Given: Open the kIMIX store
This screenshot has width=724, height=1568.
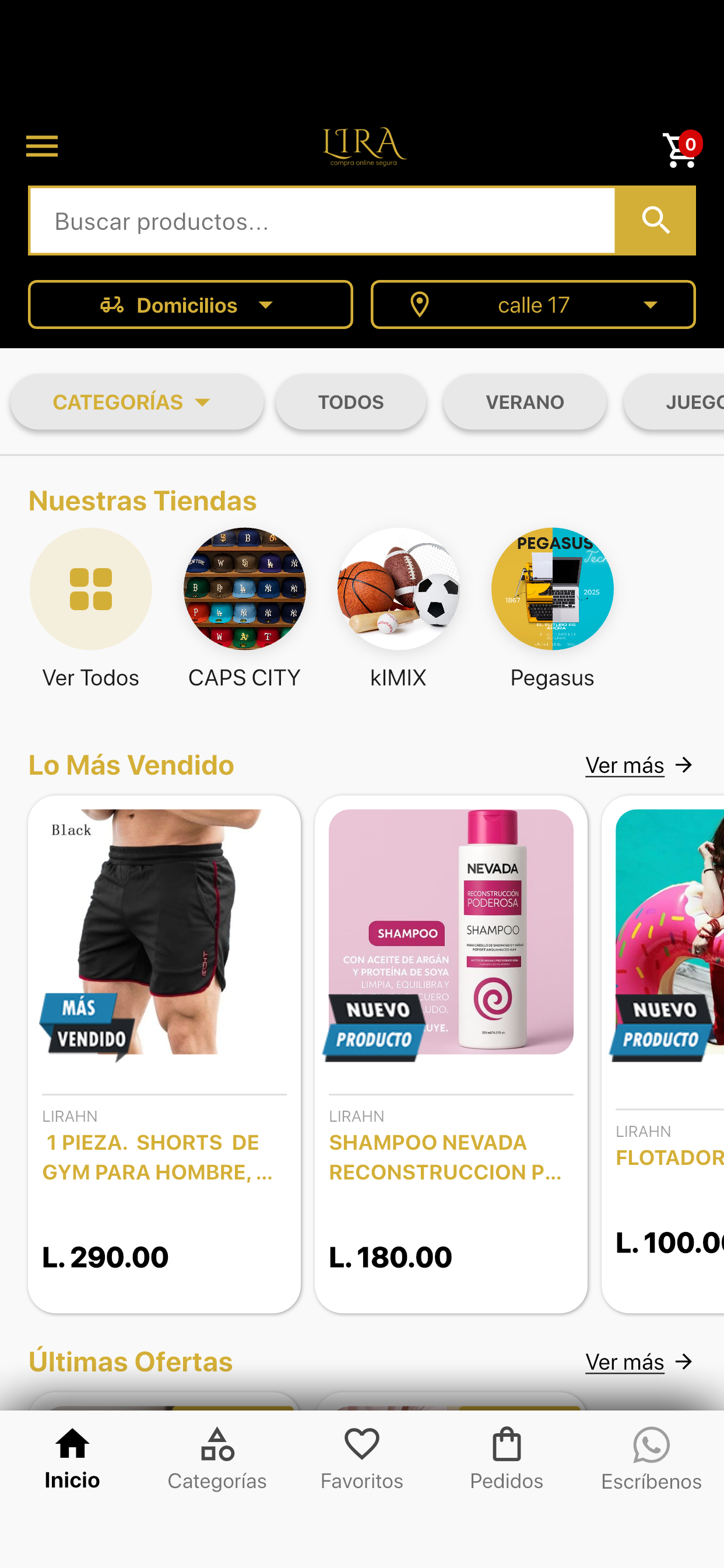Looking at the screenshot, I should tap(399, 588).
